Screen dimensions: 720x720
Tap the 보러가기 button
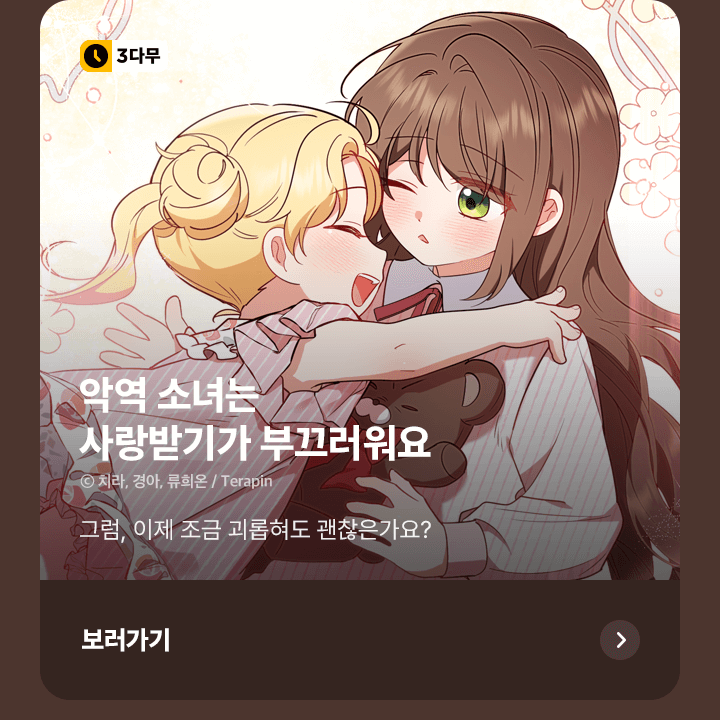[126, 640]
